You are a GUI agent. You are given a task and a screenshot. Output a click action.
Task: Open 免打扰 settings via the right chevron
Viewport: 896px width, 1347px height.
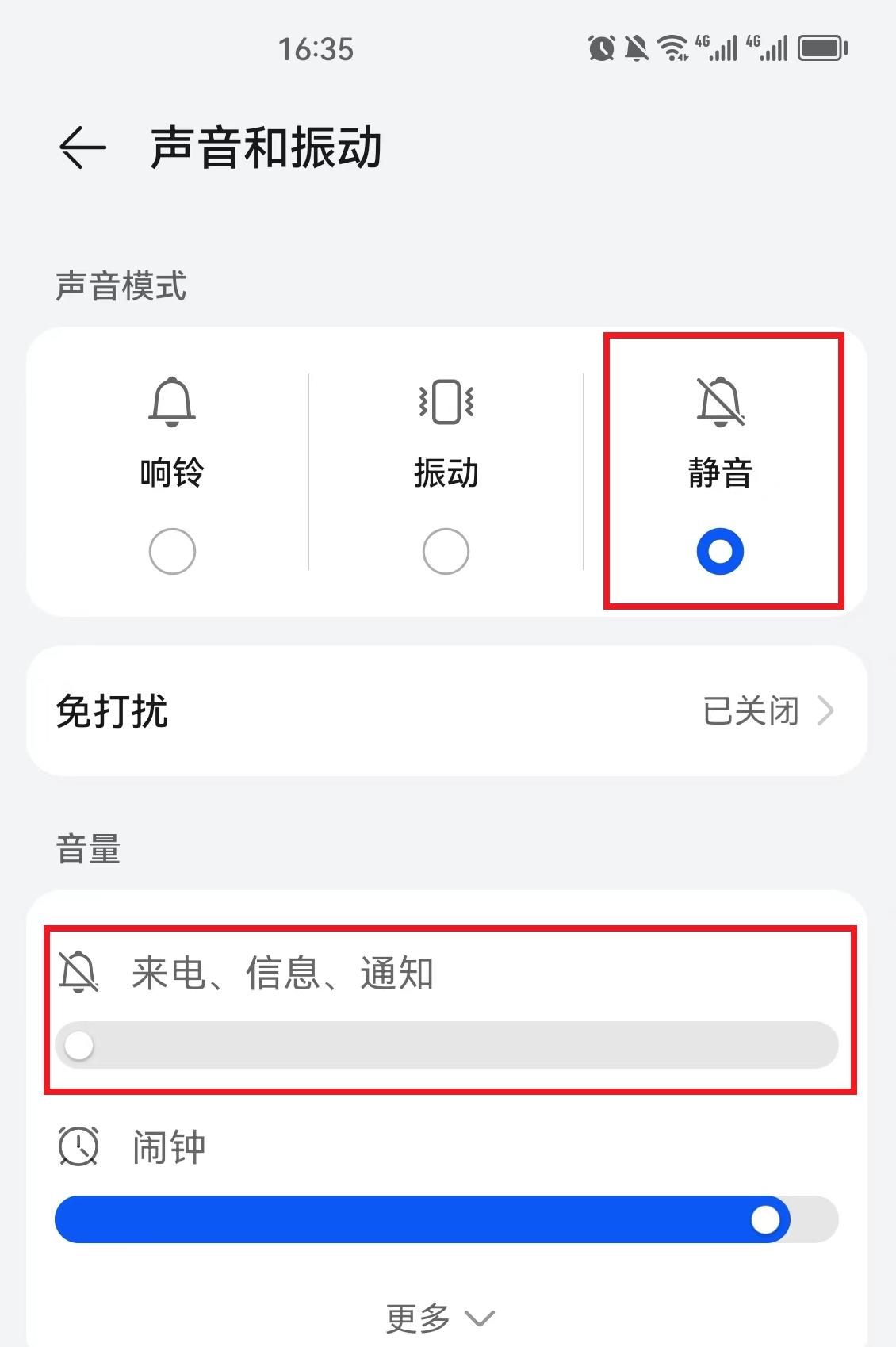point(827,711)
